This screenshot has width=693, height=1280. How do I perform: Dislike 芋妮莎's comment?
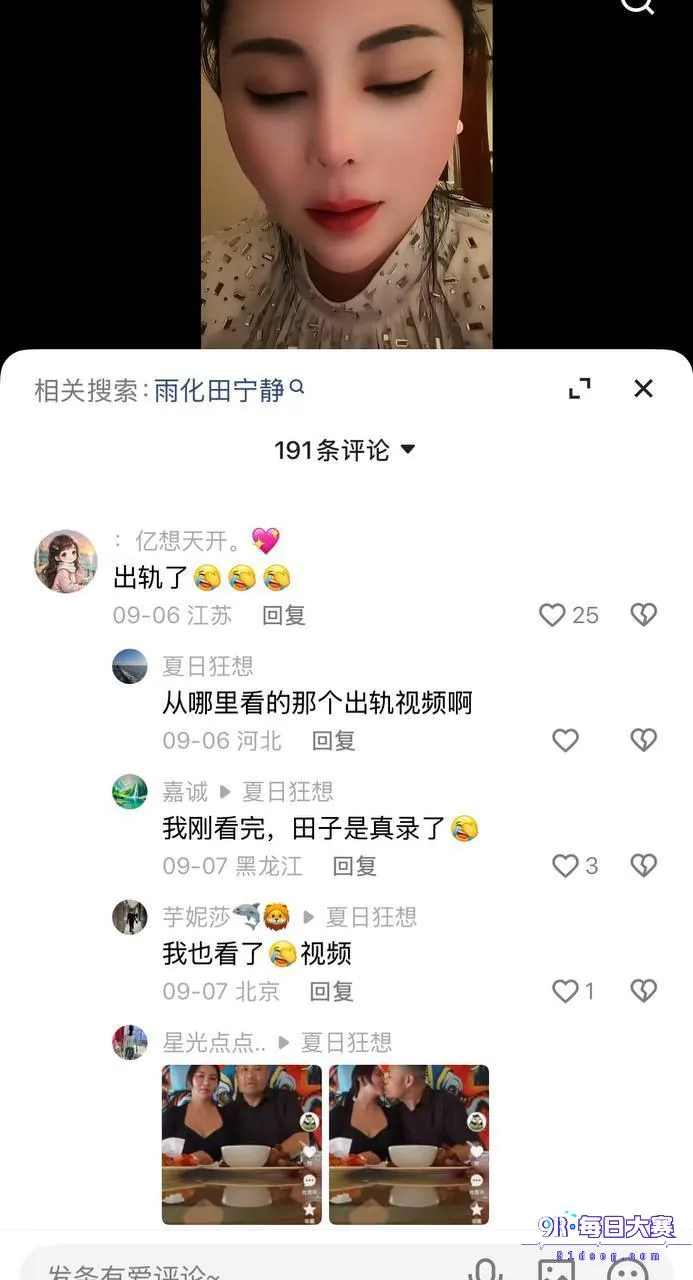(643, 991)
